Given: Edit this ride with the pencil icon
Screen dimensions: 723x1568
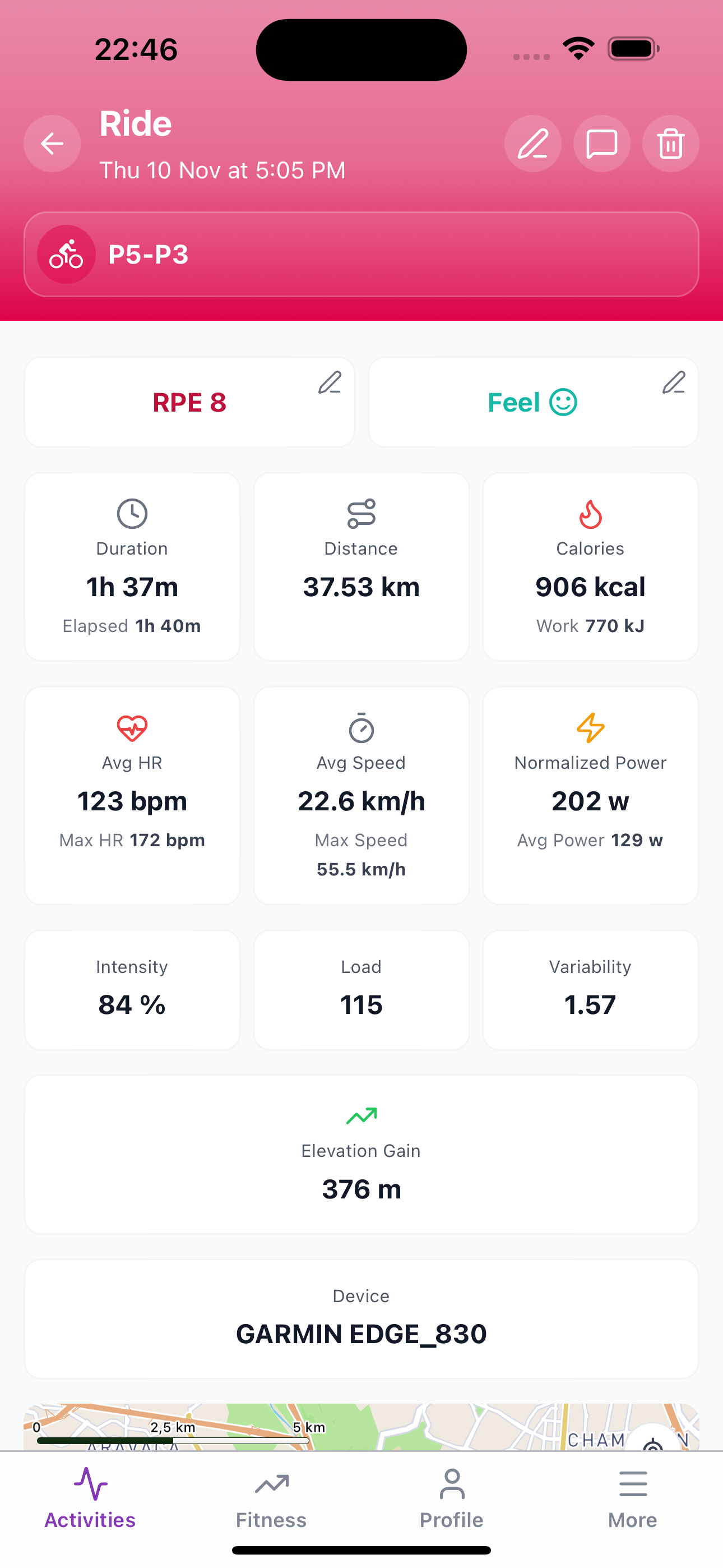Looking at the screenshot, I should coord(532,144).
